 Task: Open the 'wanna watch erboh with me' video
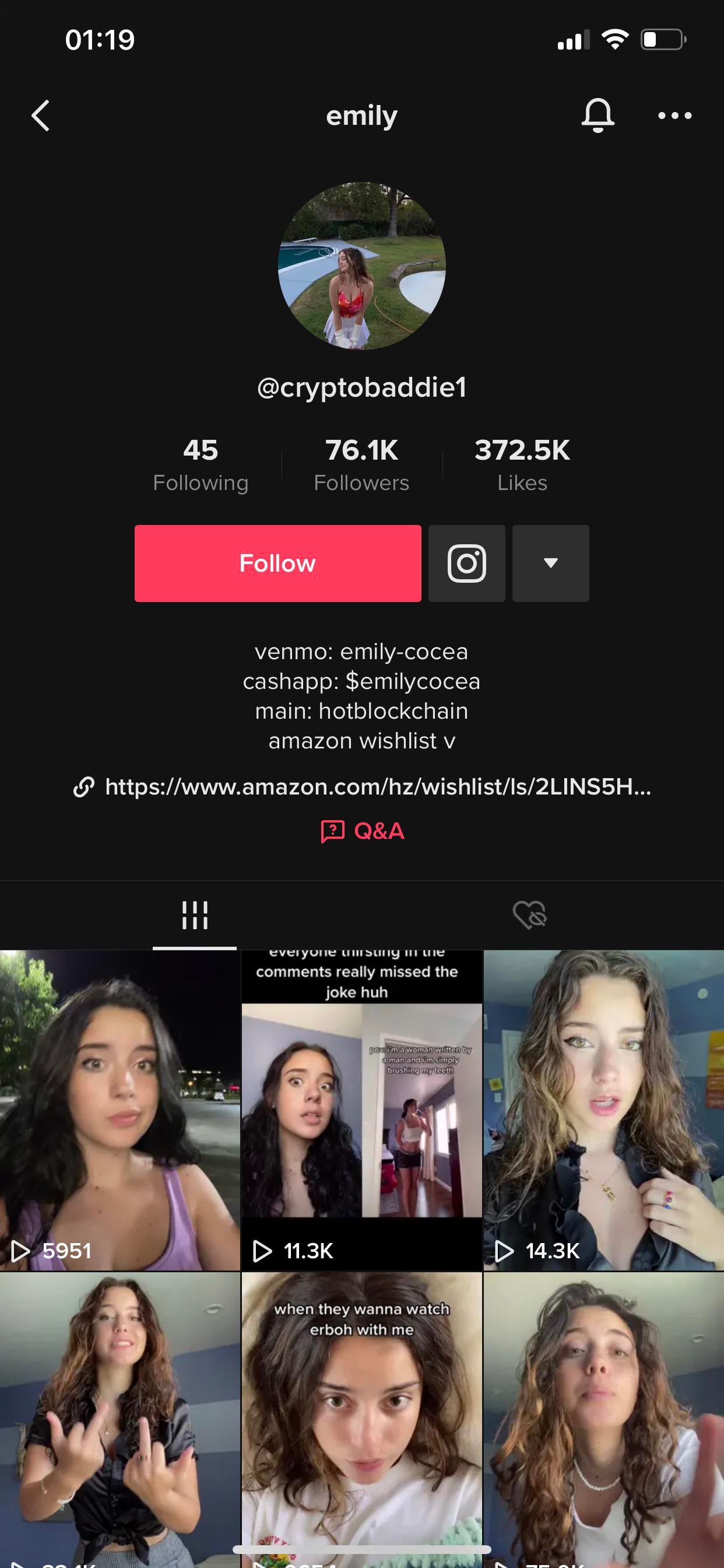click(362, 1419)
